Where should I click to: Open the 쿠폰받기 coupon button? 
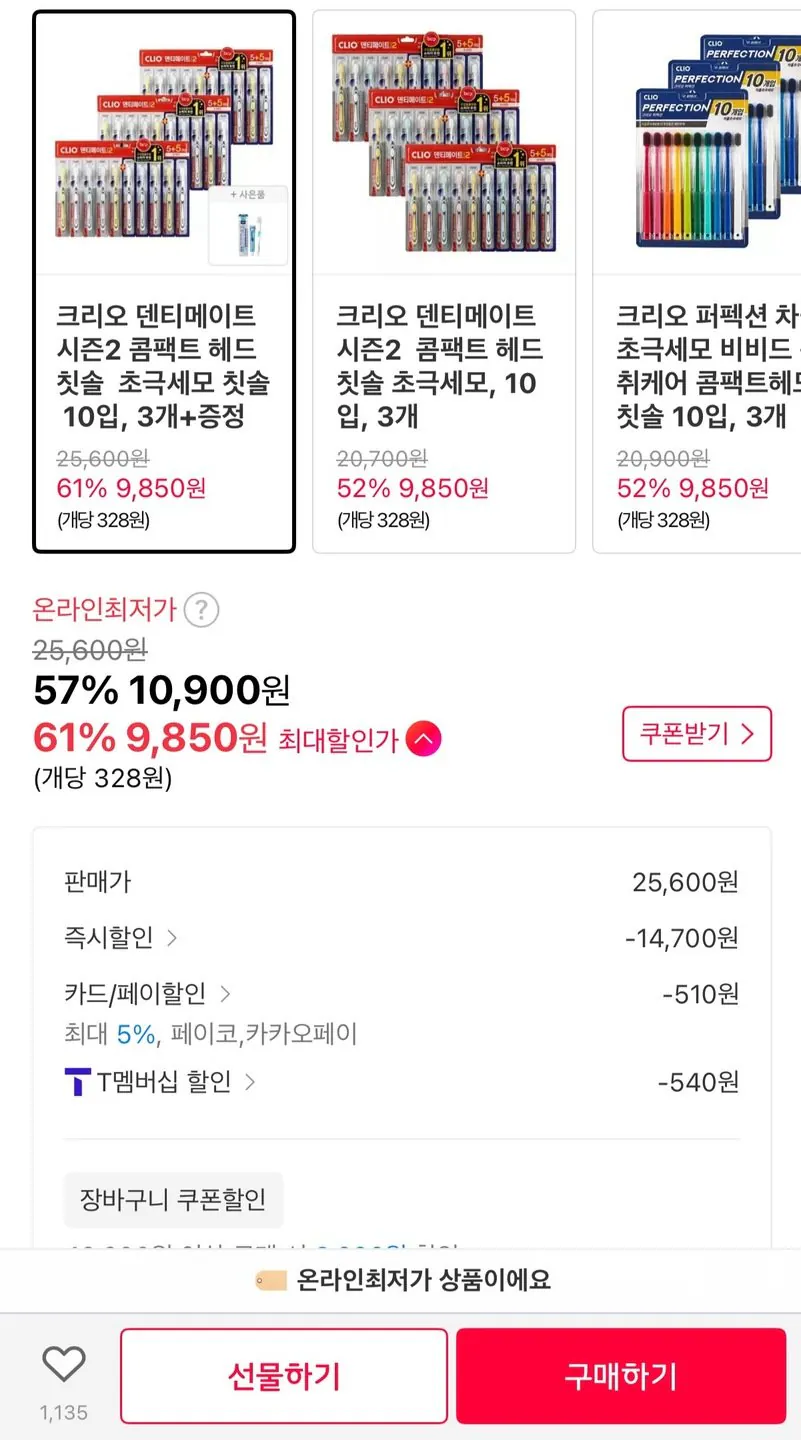(697, 734)
